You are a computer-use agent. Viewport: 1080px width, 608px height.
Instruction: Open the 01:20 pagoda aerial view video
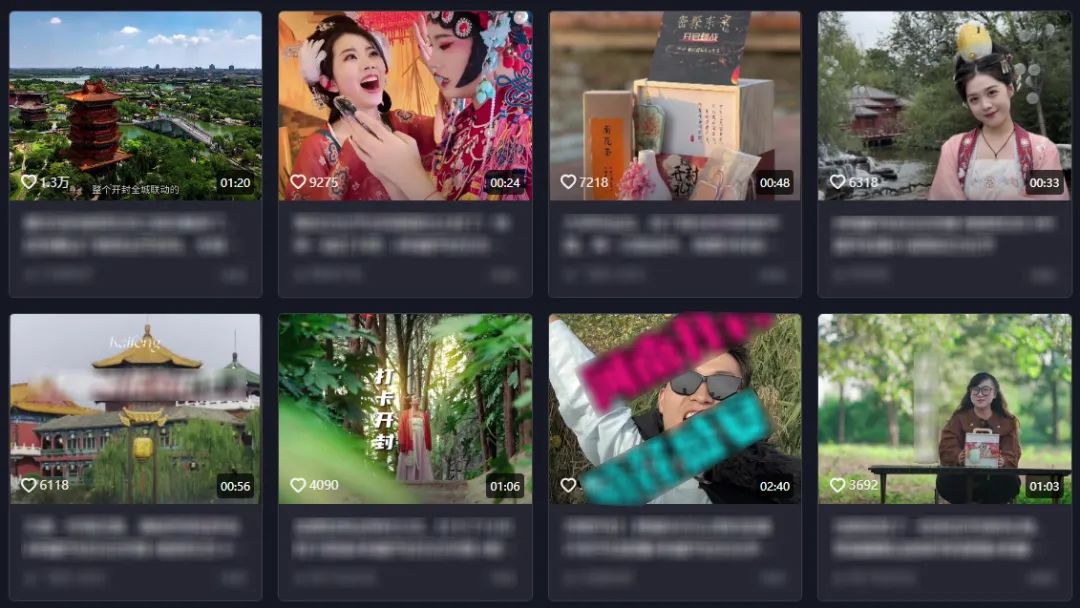[x=135, y=105]
